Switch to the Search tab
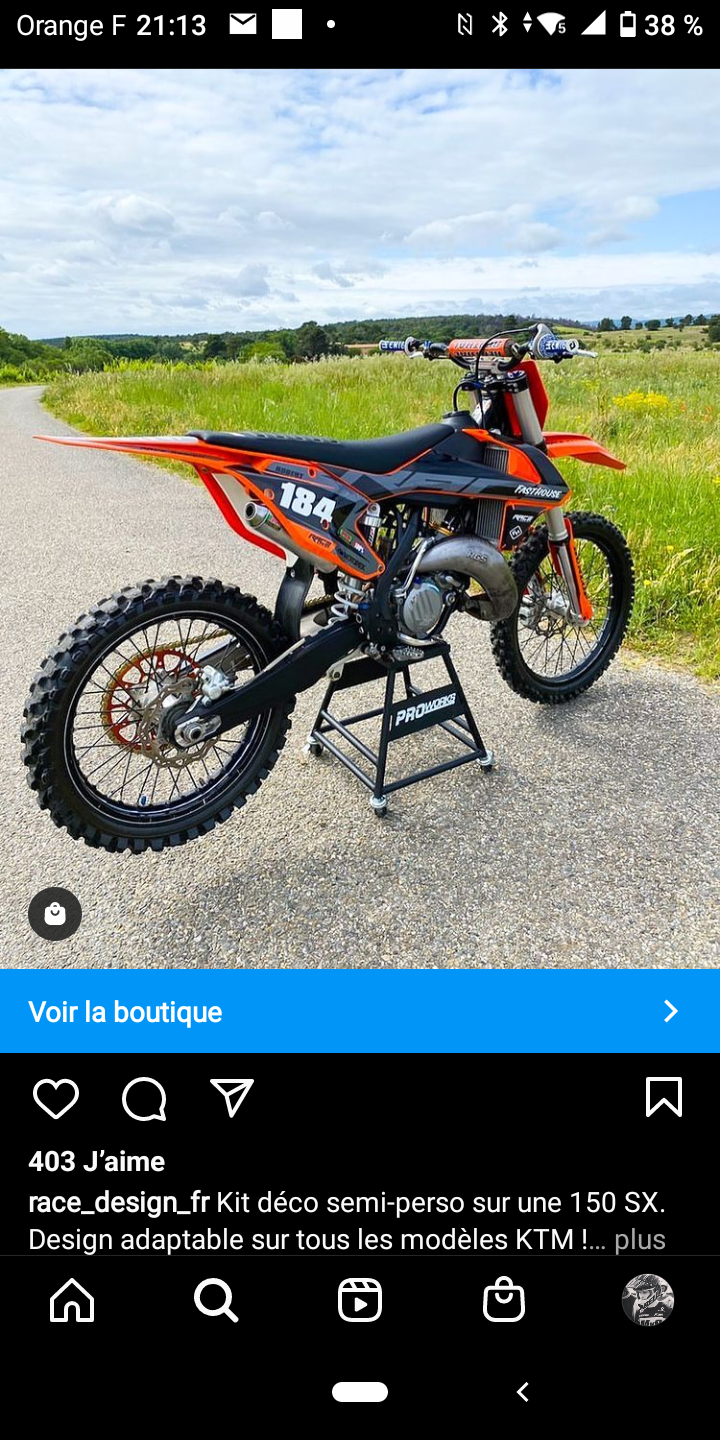The height and width of the screenshot is (1440, 720). pos(216,1300)
